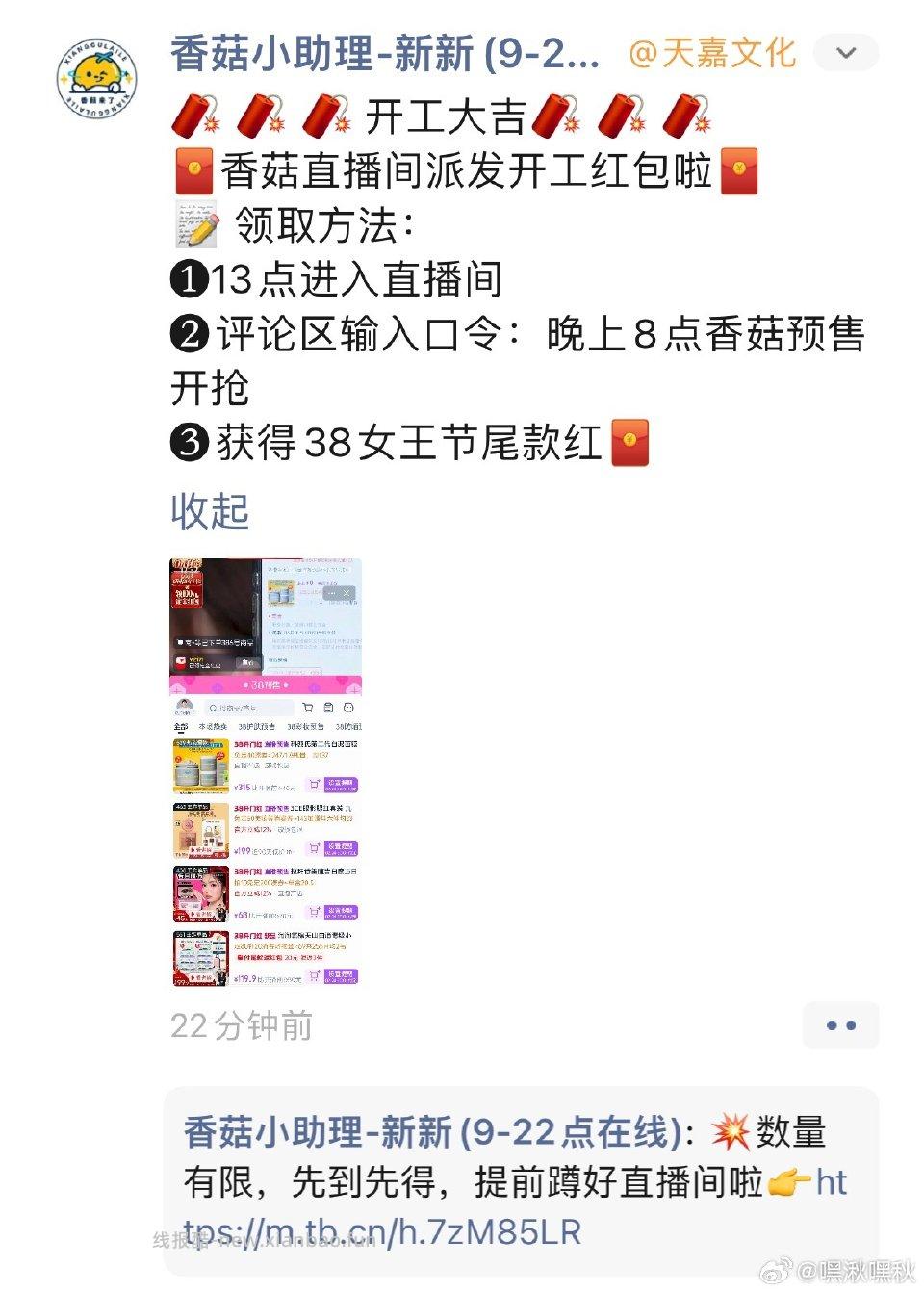Screen dimensions: 924x1293
Task: Click the order list icon beside the cart
Action: pos(328,707)
